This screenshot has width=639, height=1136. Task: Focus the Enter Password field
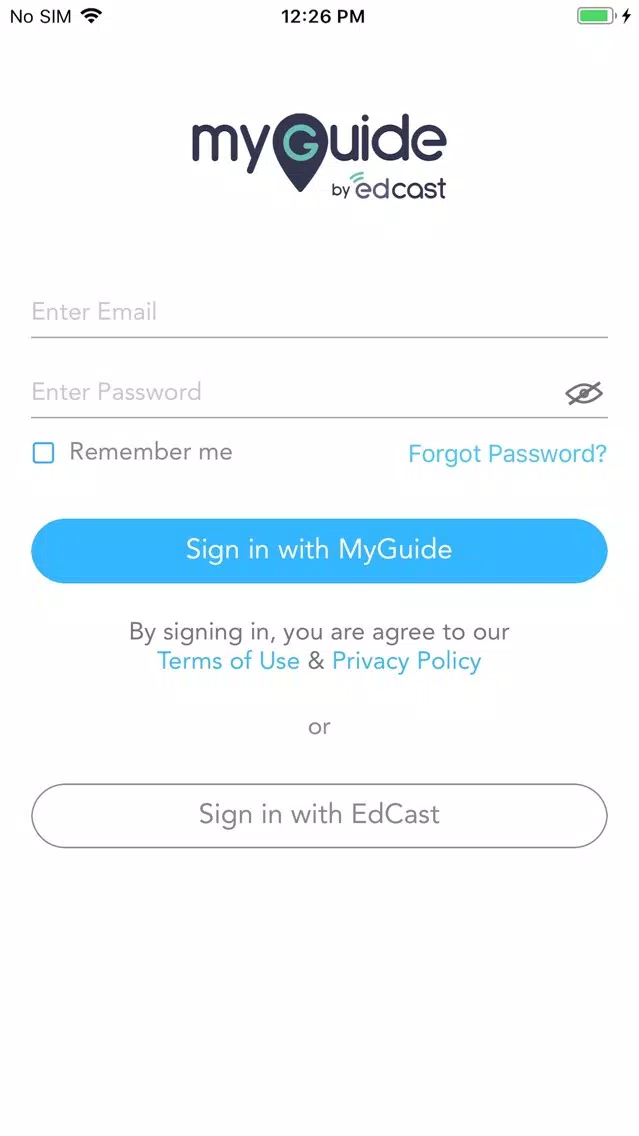click(290, 392)
